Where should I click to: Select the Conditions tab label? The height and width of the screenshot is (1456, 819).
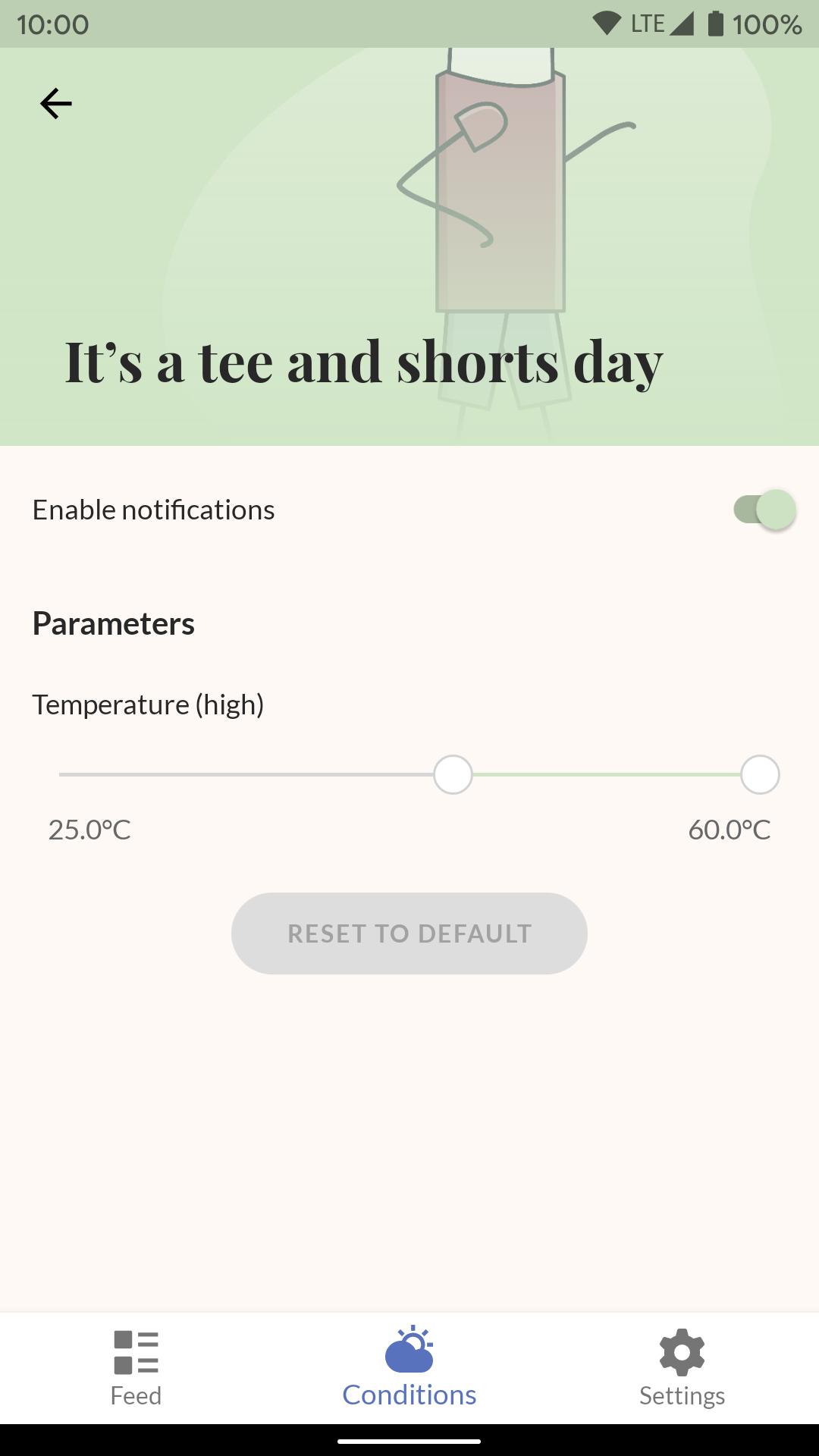tap(408, 1395)
